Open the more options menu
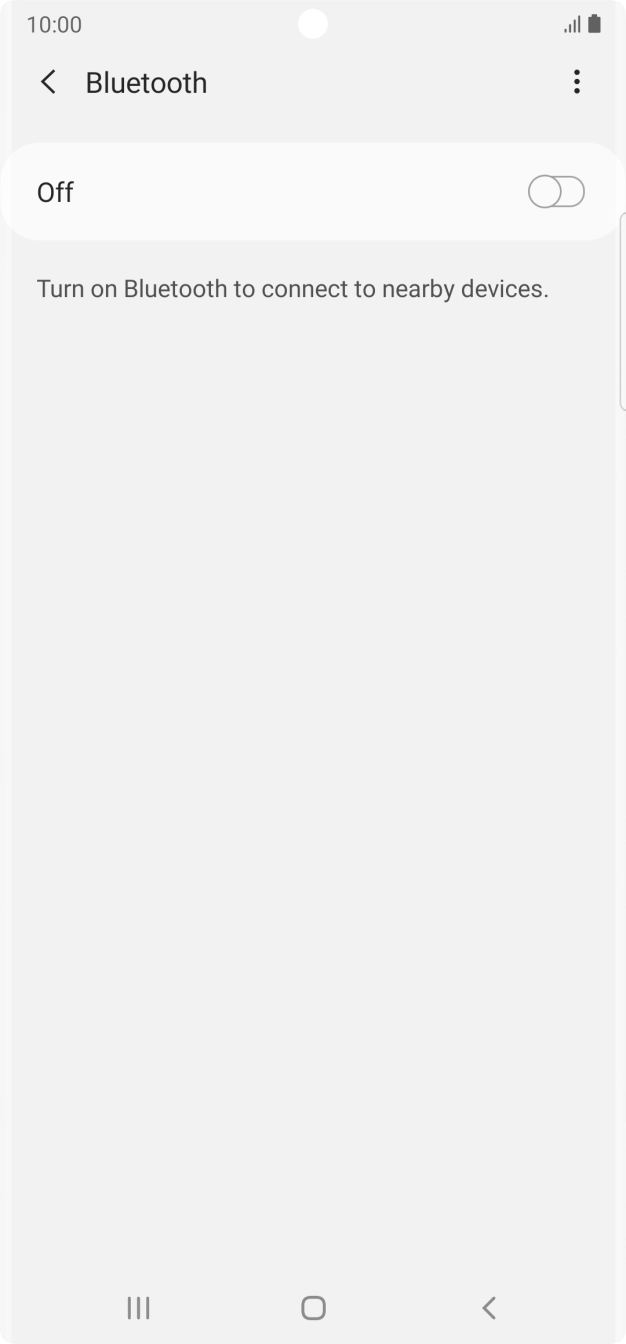The image size is (626, 1344). [576, 82]
